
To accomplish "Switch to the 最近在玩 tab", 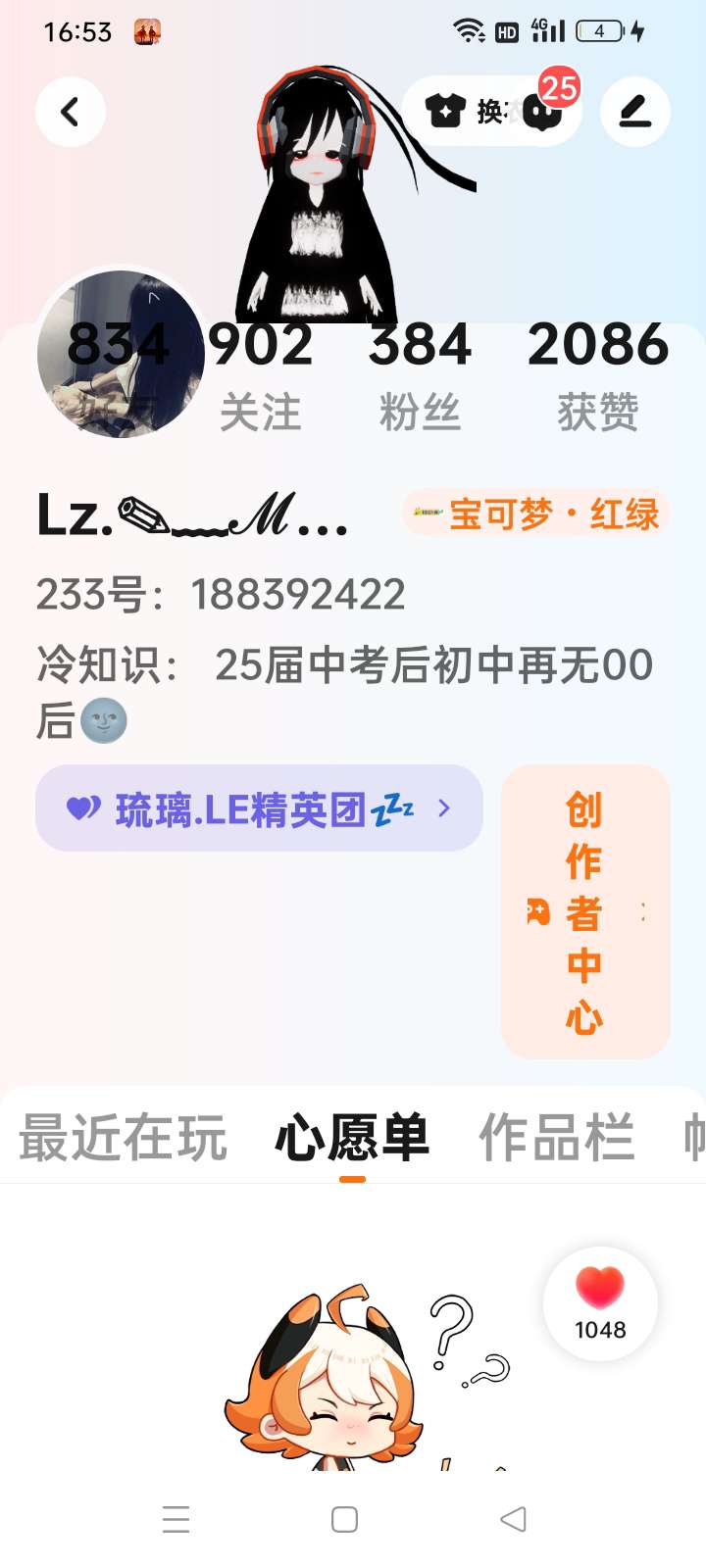I will [x=124, y=1138].
